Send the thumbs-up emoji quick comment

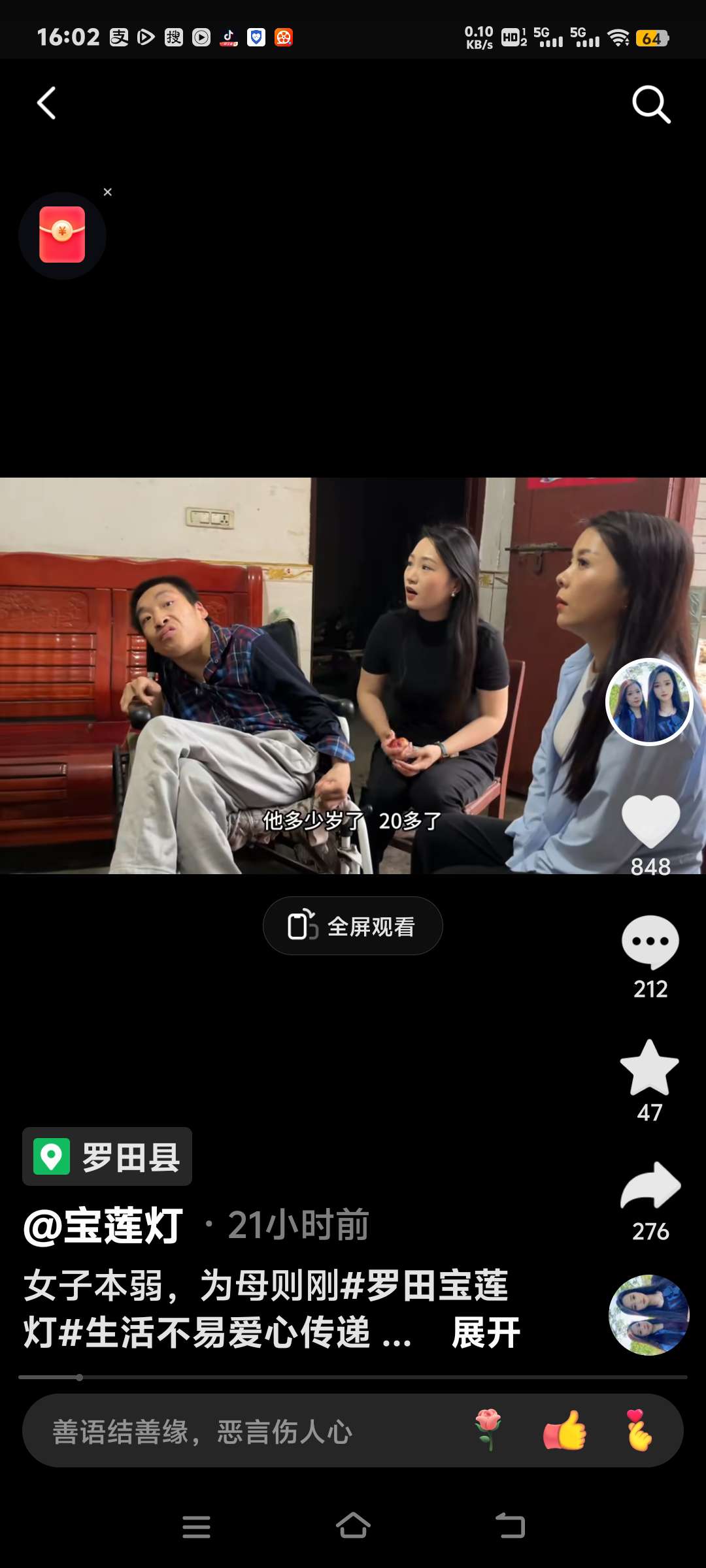click(x=564, y=1430)
